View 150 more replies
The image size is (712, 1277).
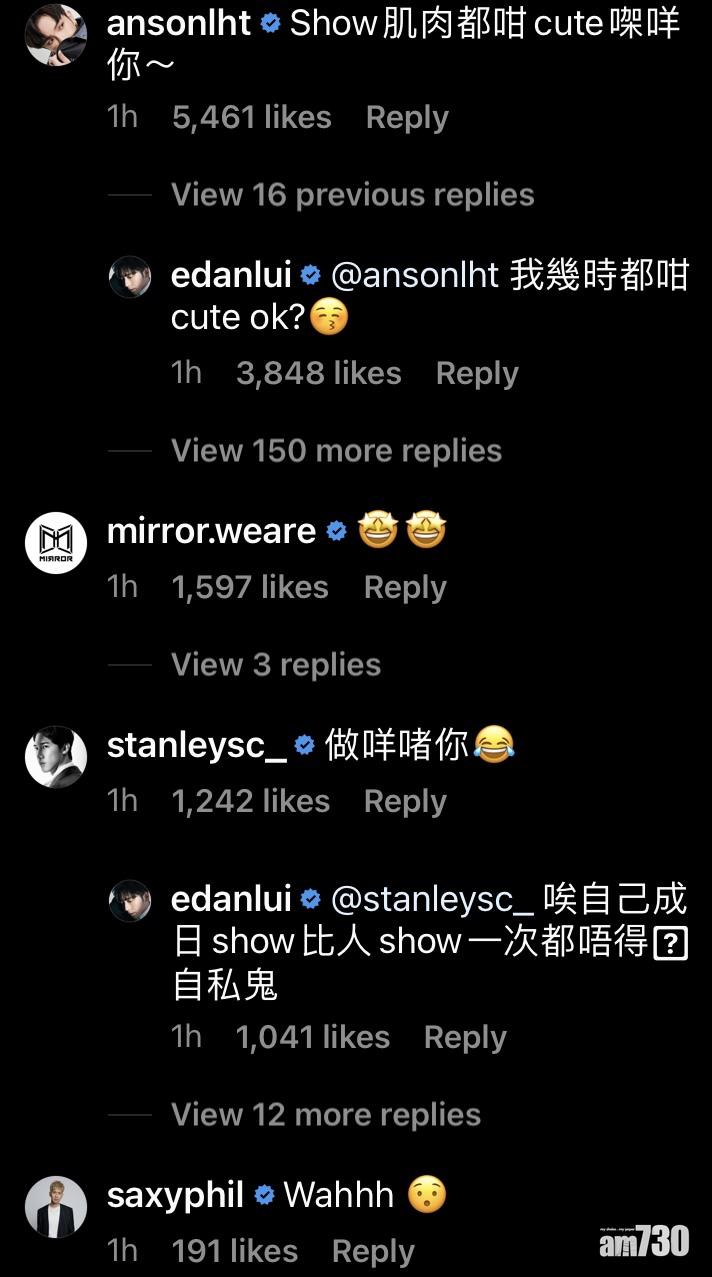coord(336,451)
